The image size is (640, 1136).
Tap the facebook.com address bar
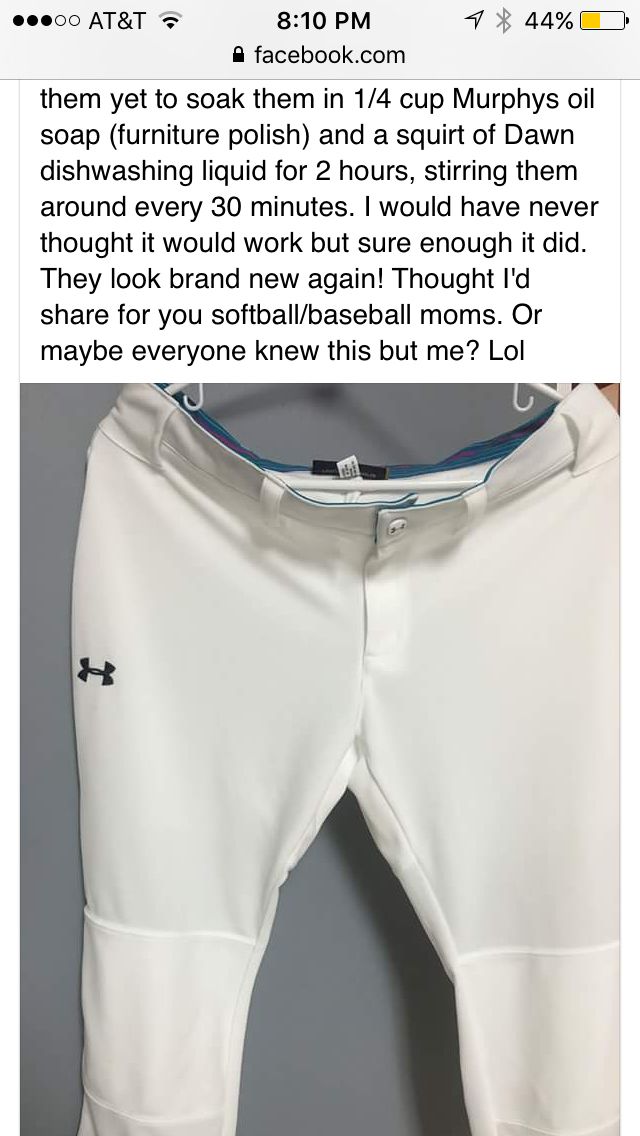(x=320, y=56)
